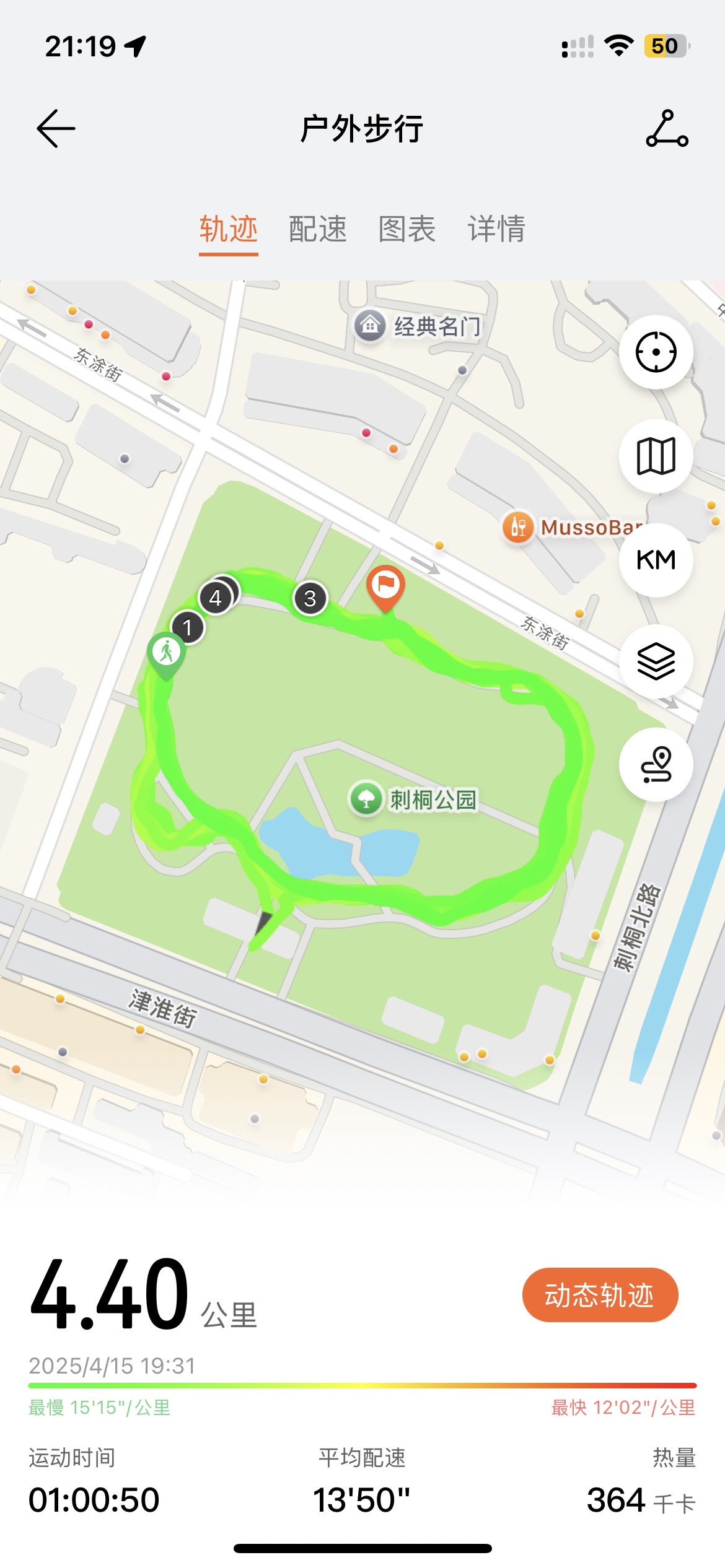Screen dimensions: 725x1568
Task: Open the 详情 tab
Action: click(496, 229)
